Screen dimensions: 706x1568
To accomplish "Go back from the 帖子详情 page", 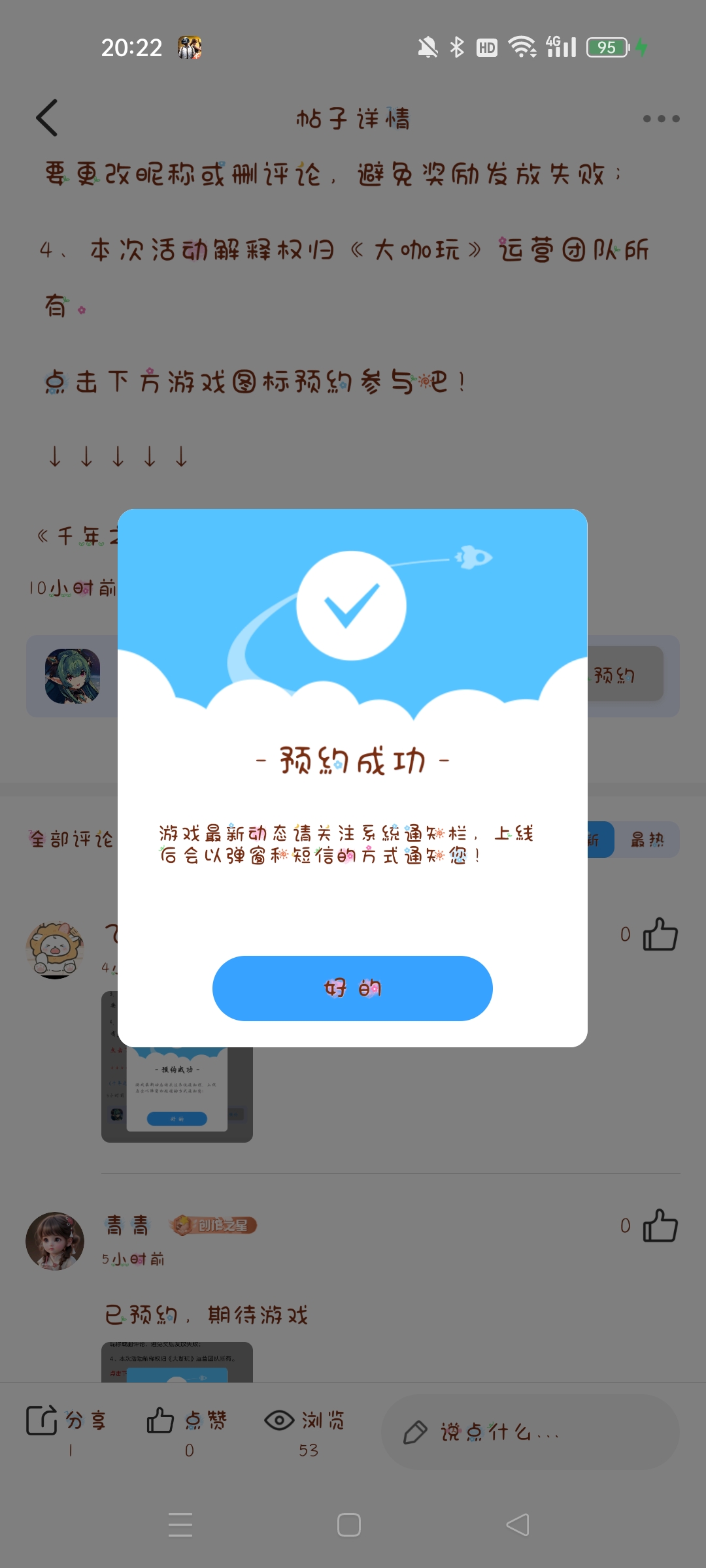I will click(x=47, y=118).
